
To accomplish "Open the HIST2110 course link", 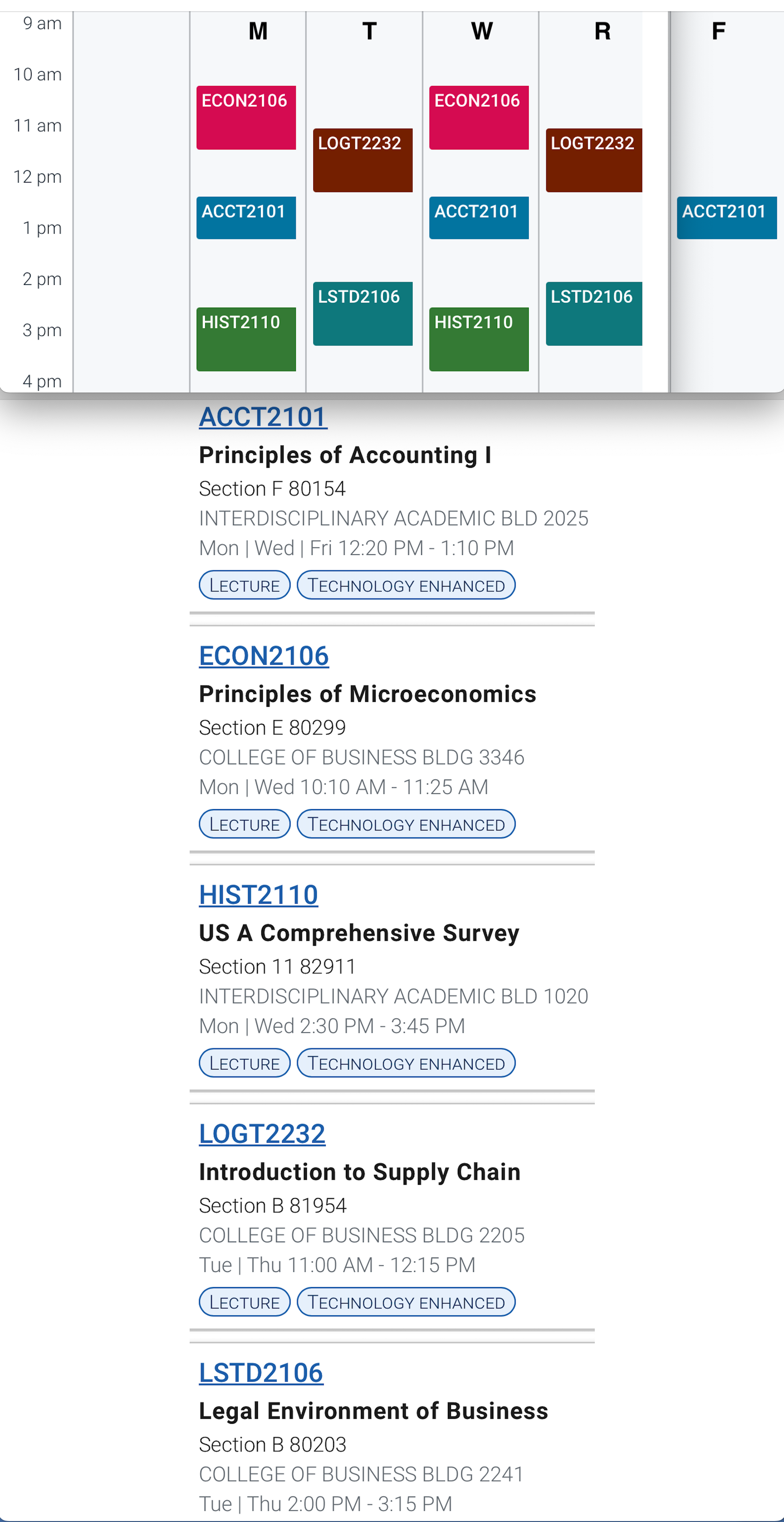I will [x=258, y=895].
